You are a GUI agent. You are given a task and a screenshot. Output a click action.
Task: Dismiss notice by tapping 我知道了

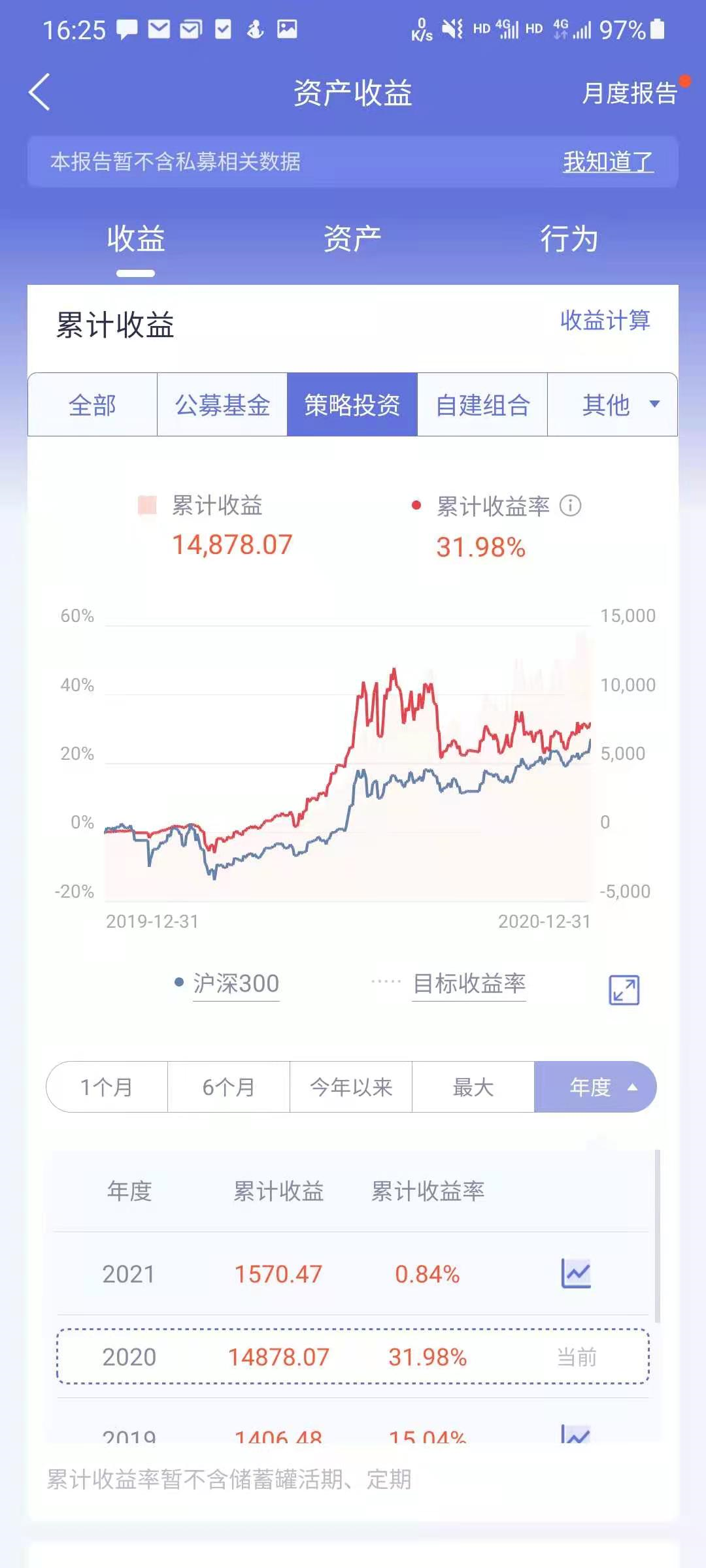click(608, 161)
